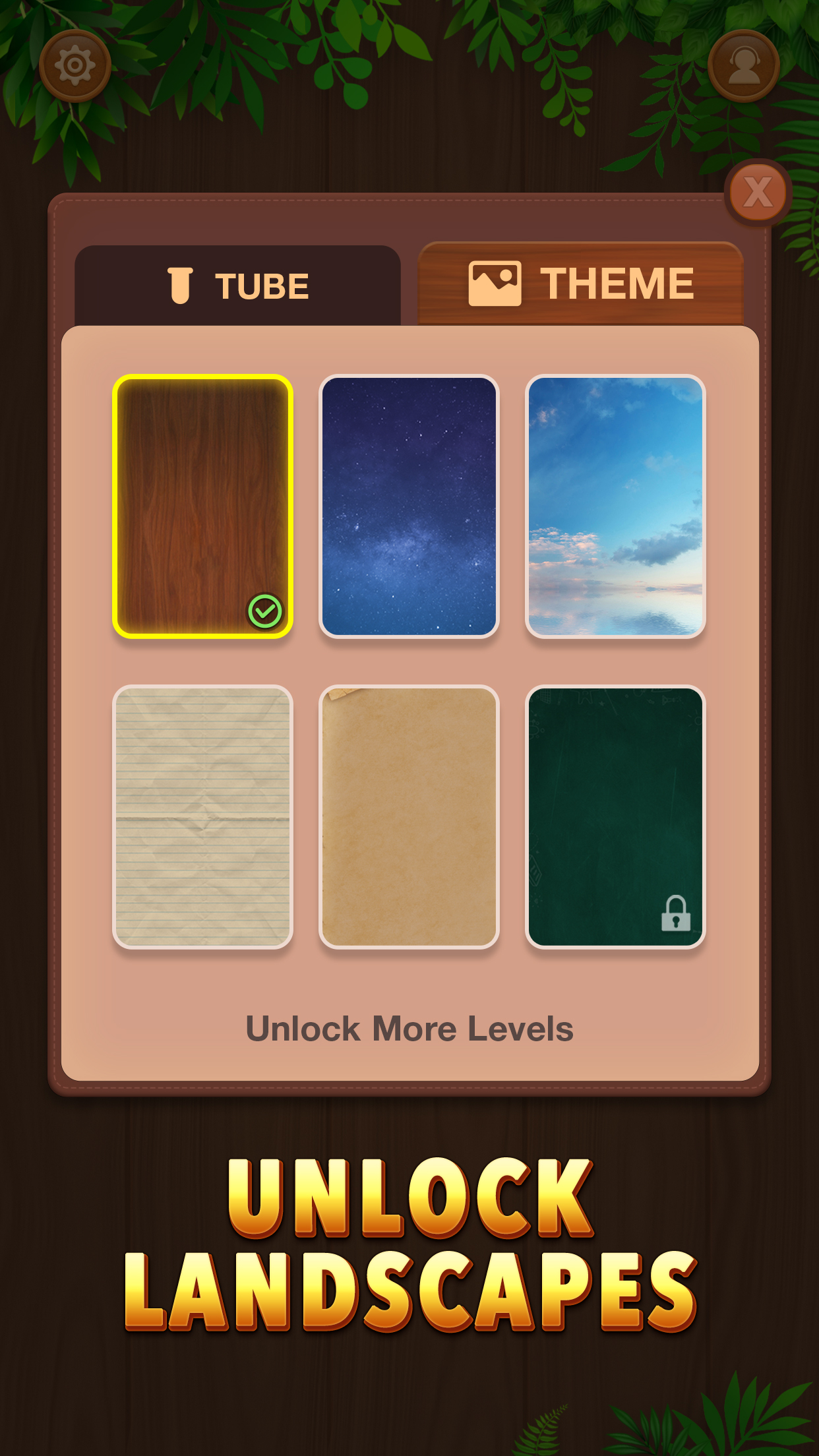Close the theme dialog
Screen dimensions: 819x1456
pos(758,193)
